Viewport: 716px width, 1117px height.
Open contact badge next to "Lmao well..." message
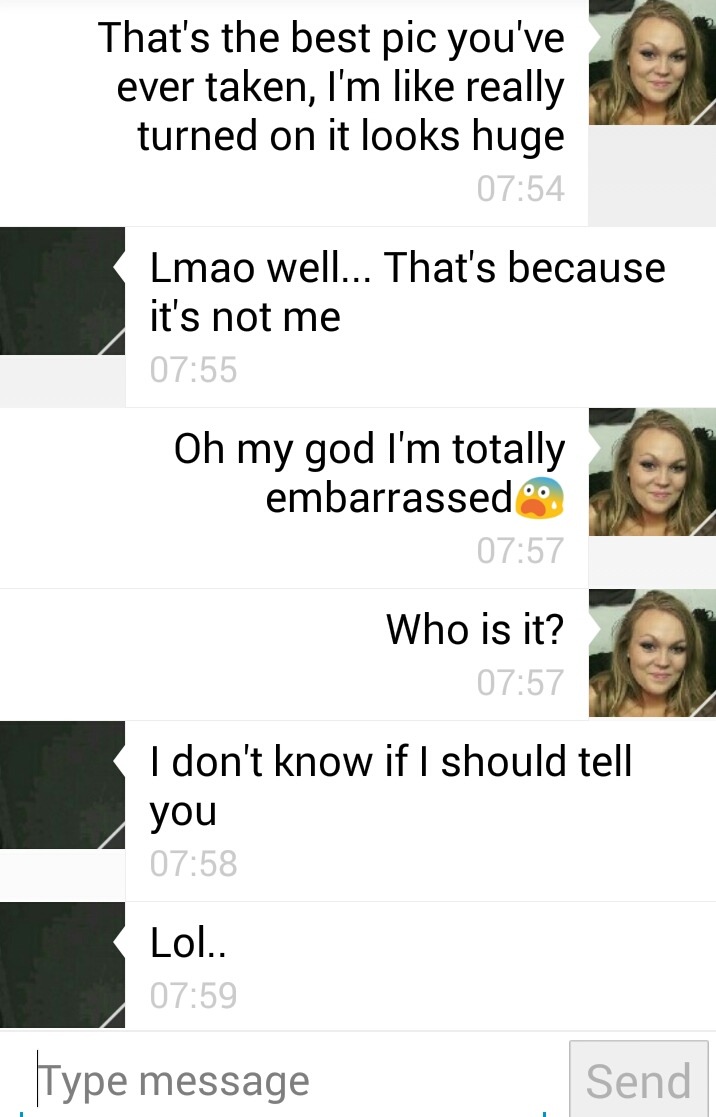[62, 291]
